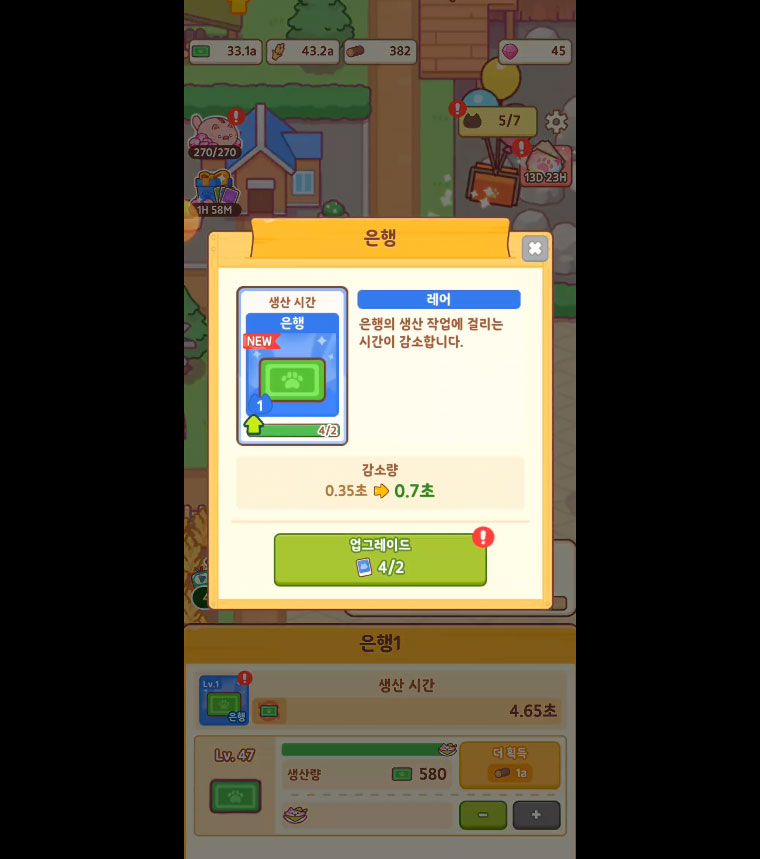The width and height of the screenshot is (760, 859).
Task: Tap the 더 획득 button
Action: point(509,764)
